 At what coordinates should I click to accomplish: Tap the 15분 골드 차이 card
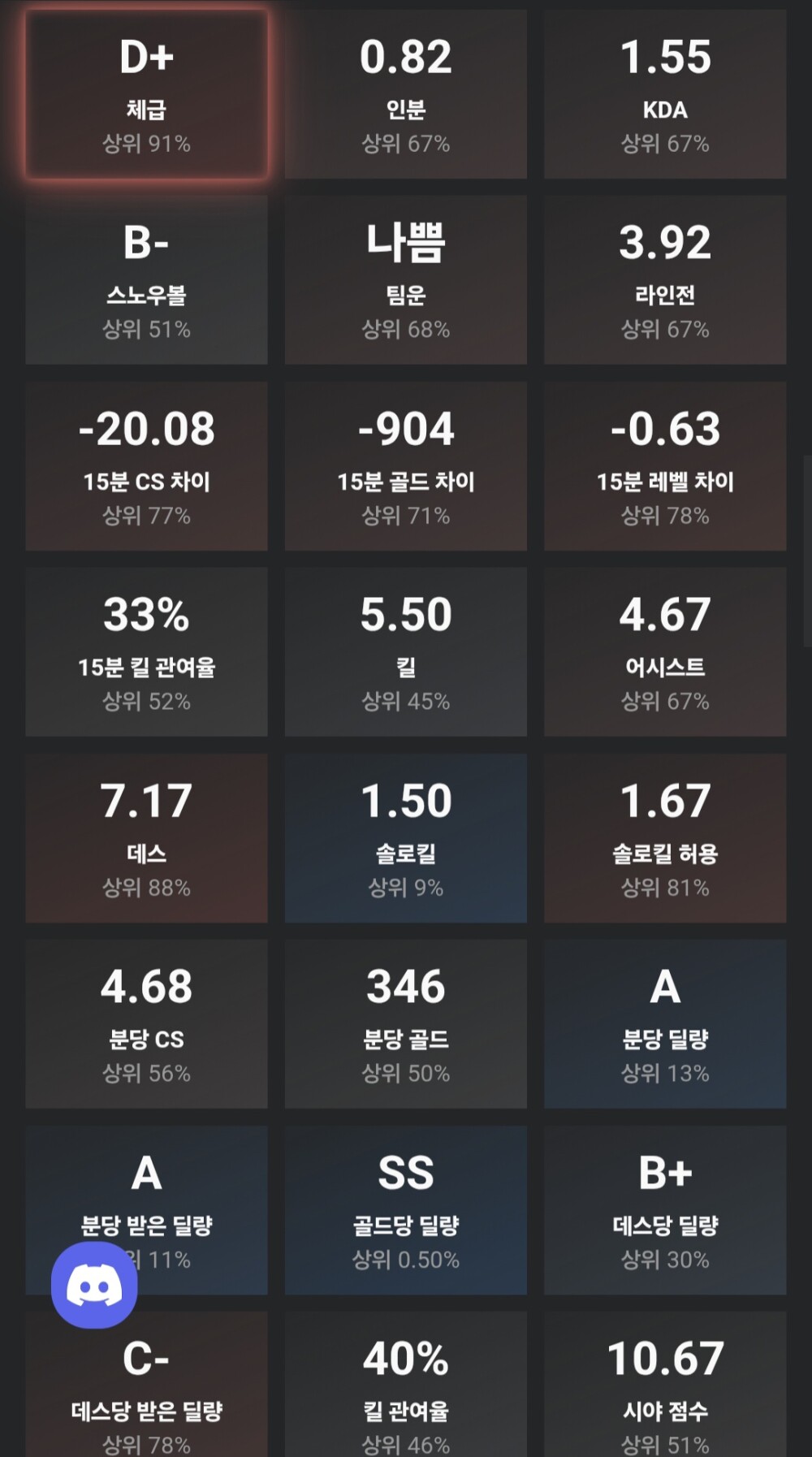[x=405, y=466]
